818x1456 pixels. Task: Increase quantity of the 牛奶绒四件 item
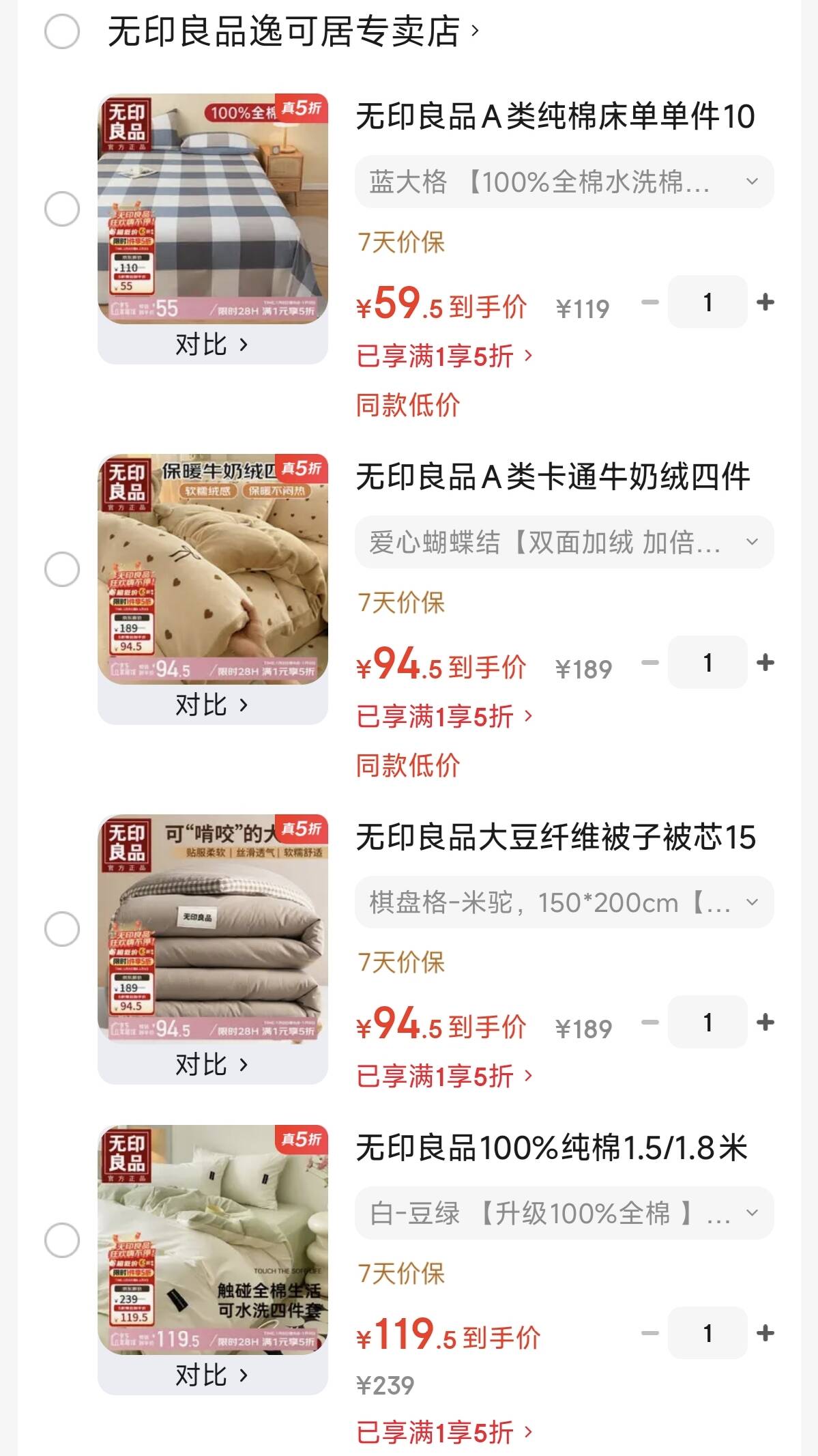[x=765, y=662]
